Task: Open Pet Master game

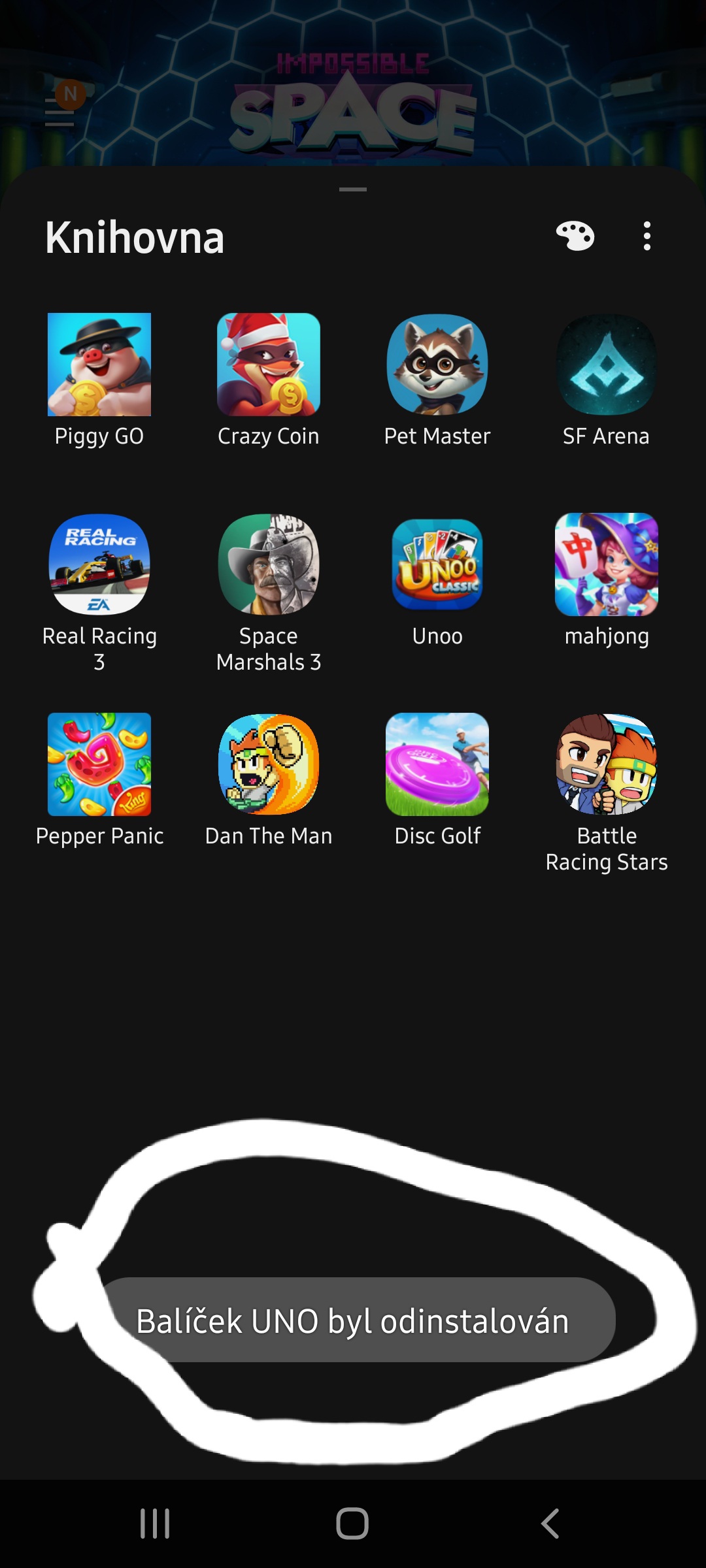Action: [437, 365]
